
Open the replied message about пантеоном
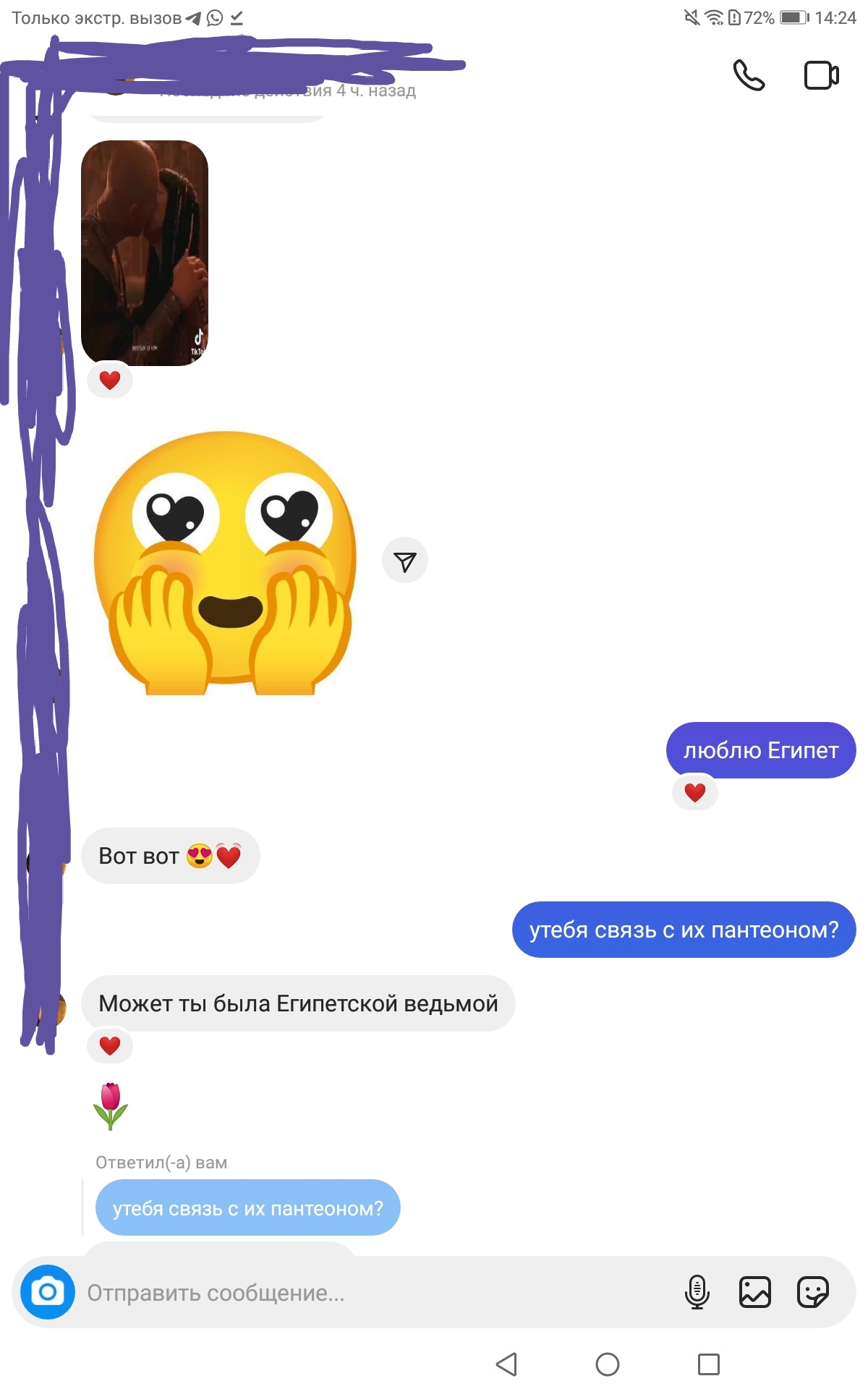click(x=247, y=1208)
